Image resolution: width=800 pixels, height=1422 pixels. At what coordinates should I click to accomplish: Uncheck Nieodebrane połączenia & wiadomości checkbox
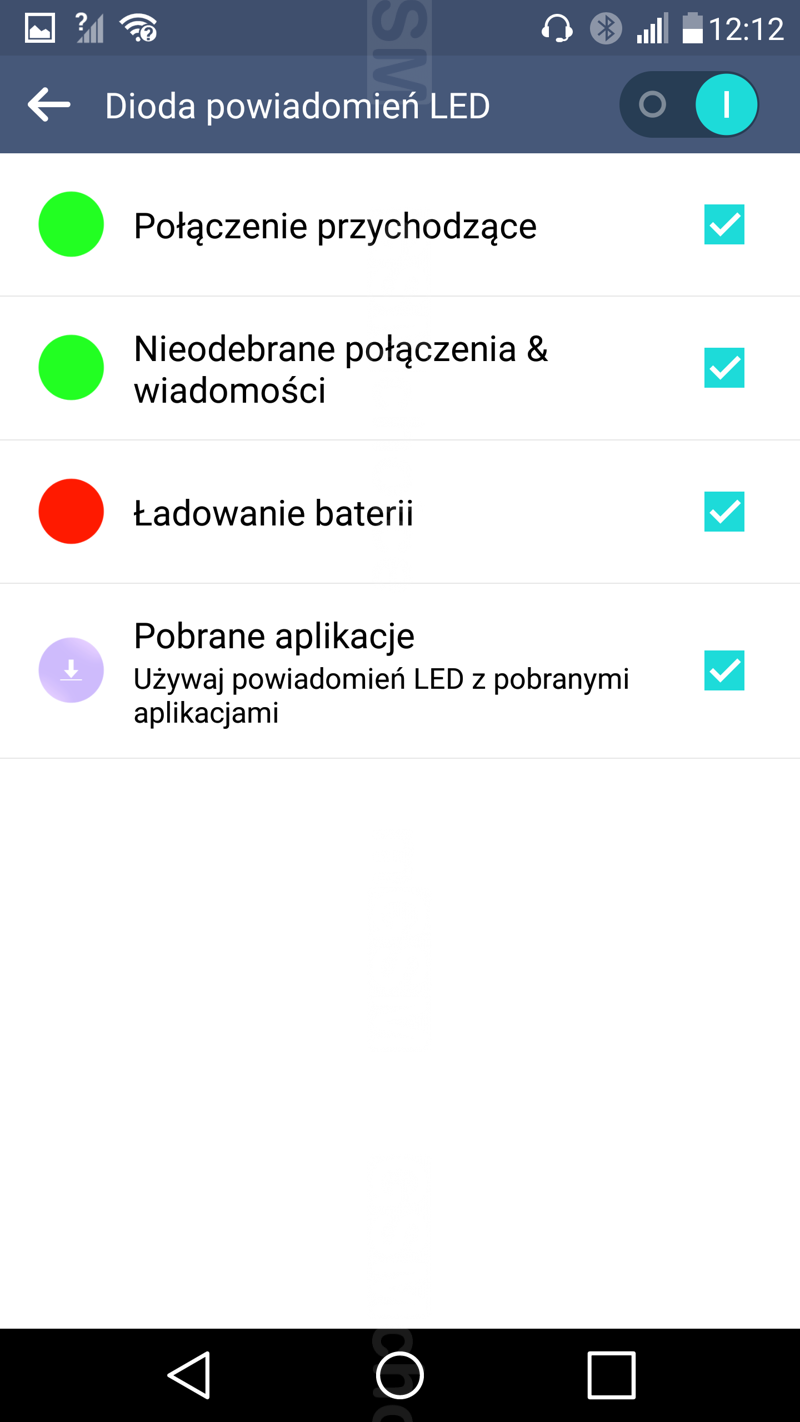click(x=724, y=368)
